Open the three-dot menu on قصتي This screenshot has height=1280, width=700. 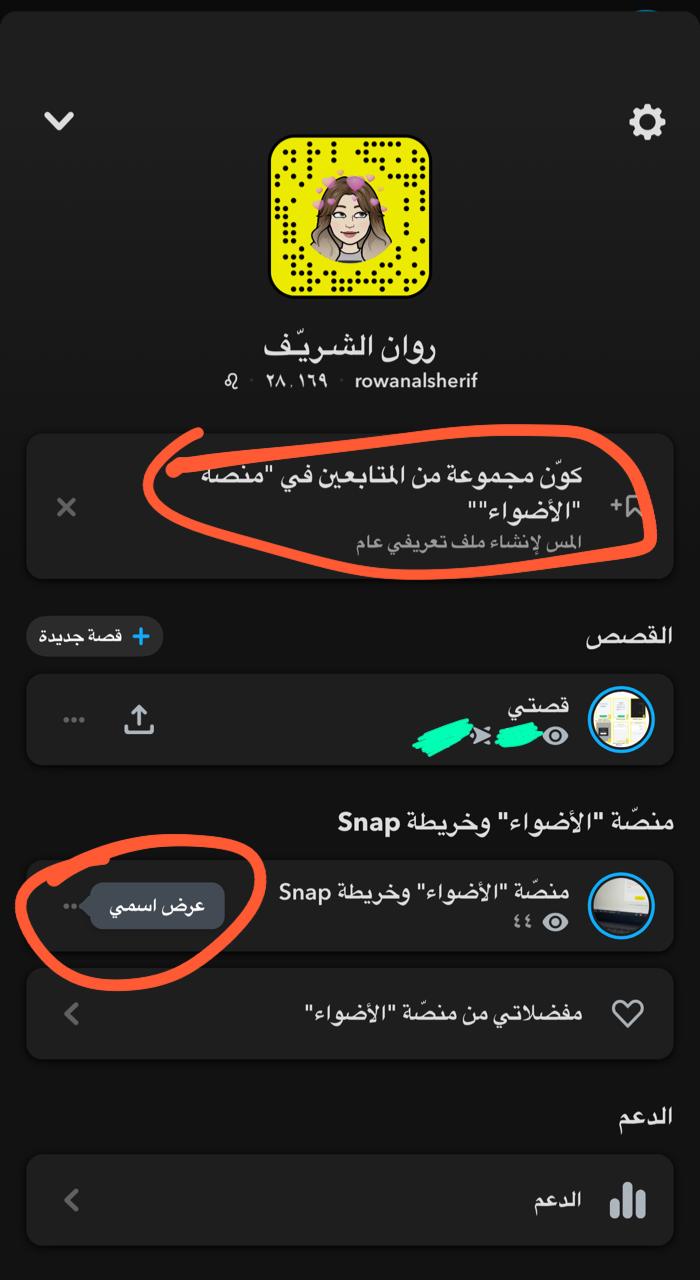click(x=74, y=719)
